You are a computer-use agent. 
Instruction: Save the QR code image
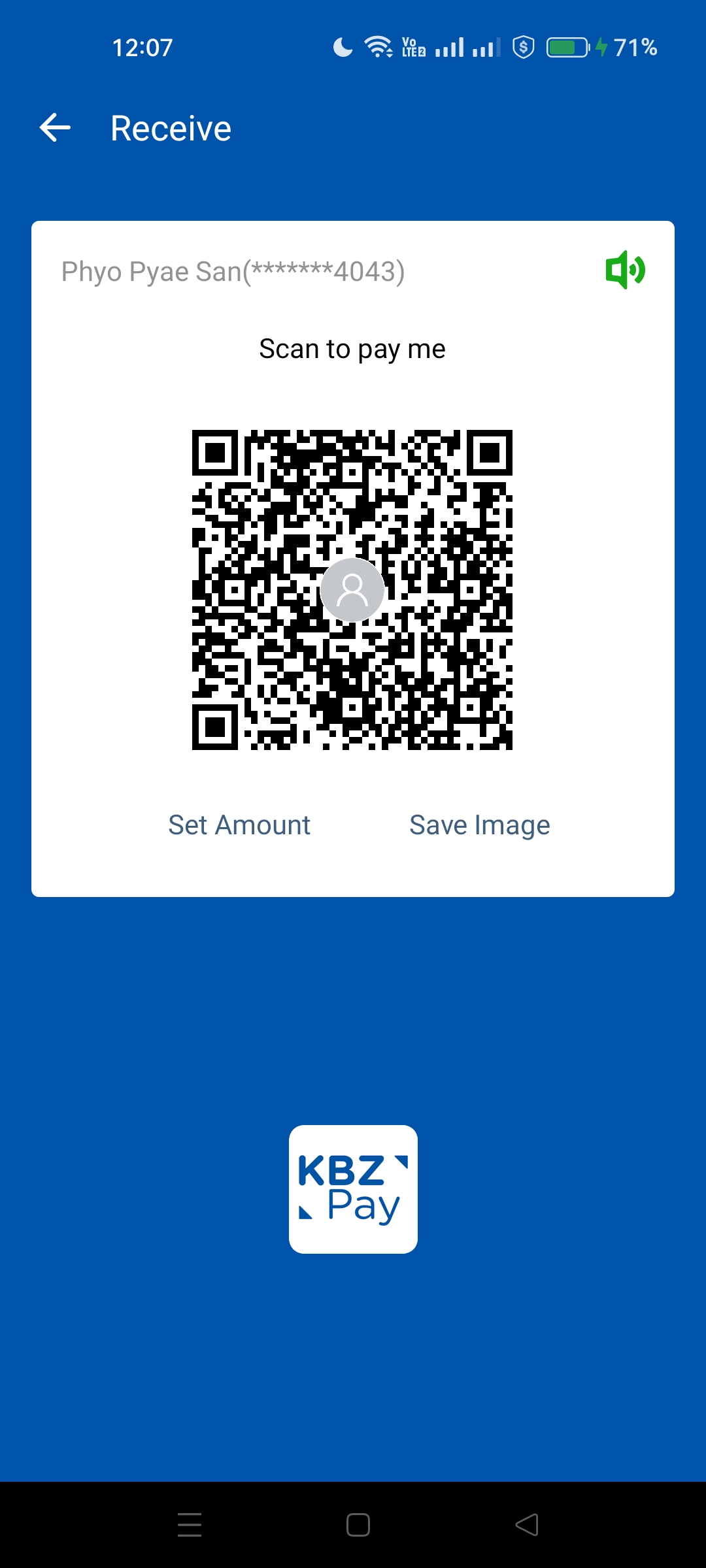[x=480, y=825]
